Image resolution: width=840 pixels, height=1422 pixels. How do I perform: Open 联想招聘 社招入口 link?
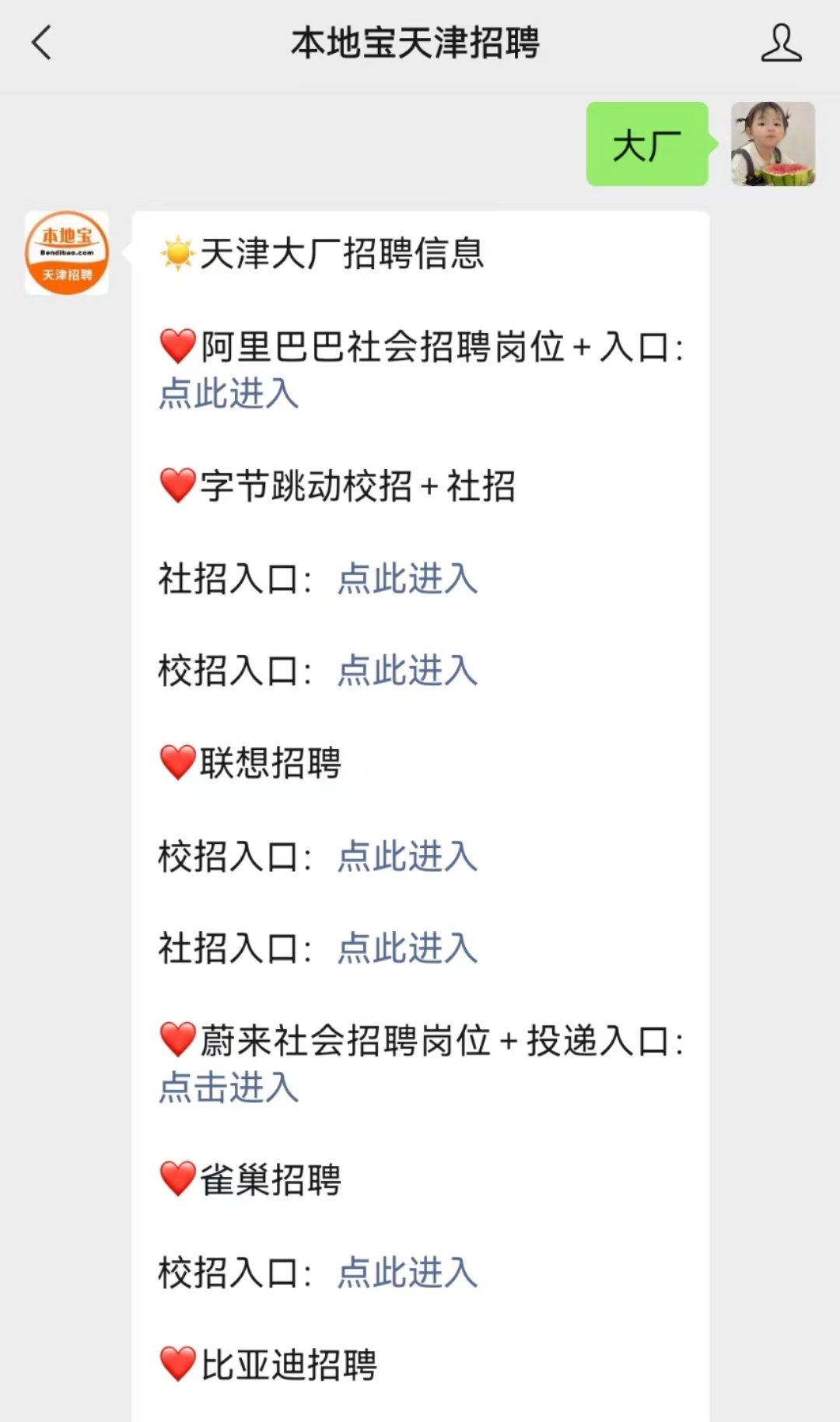[407, 948]
